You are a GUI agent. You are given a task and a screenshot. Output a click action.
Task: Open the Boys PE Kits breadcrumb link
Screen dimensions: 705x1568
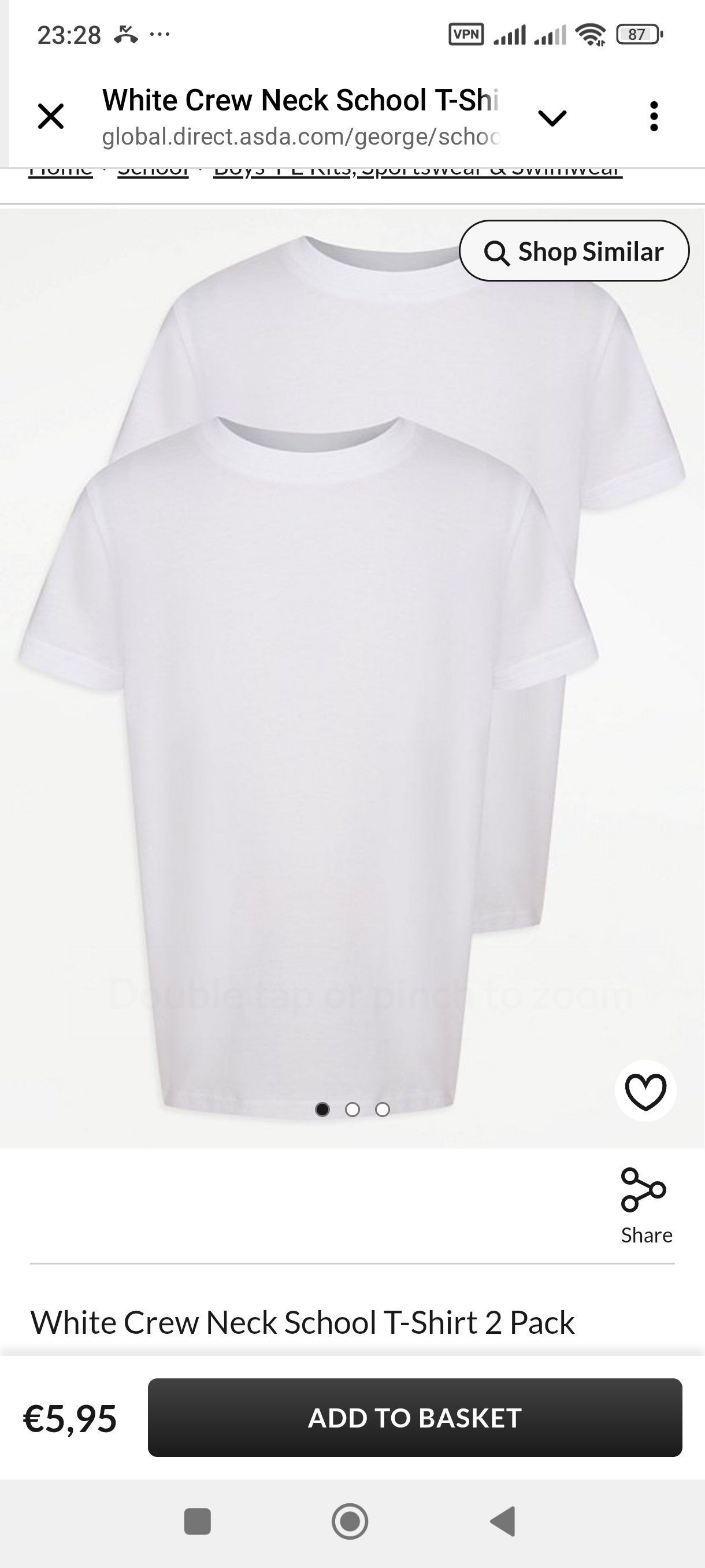(417, 171)
